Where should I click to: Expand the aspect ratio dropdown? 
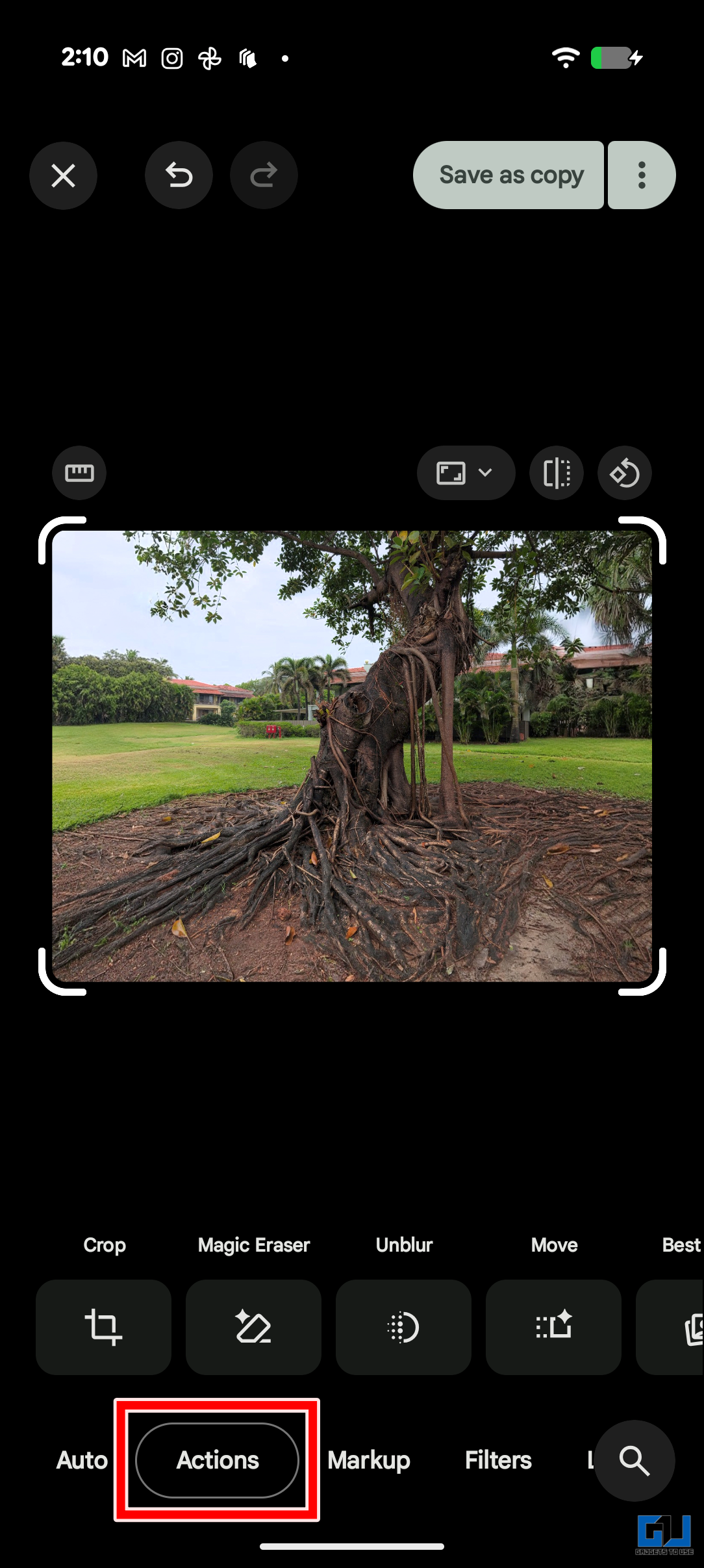[466, 473]
